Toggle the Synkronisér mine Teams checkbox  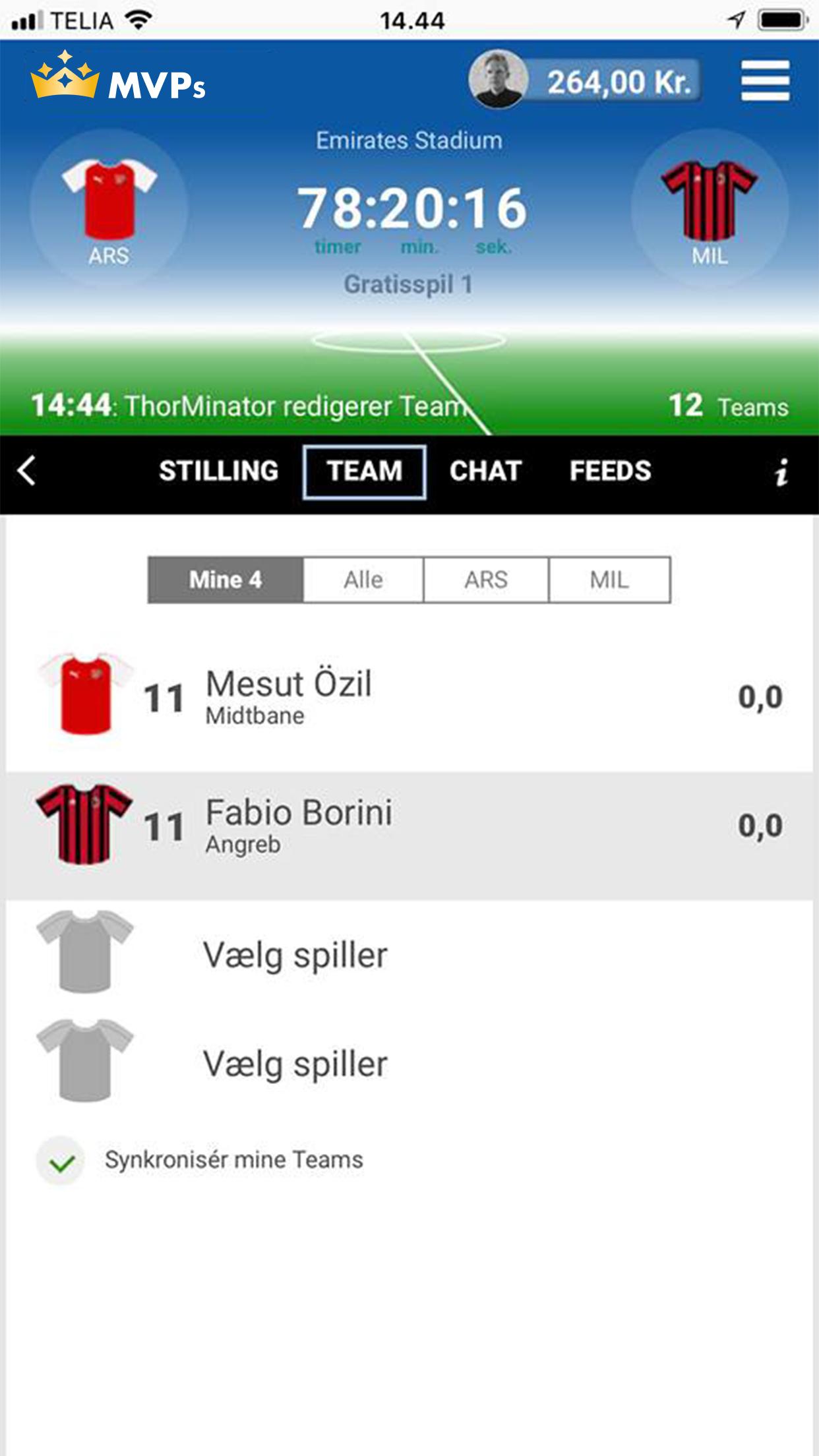pos(61,1161)
